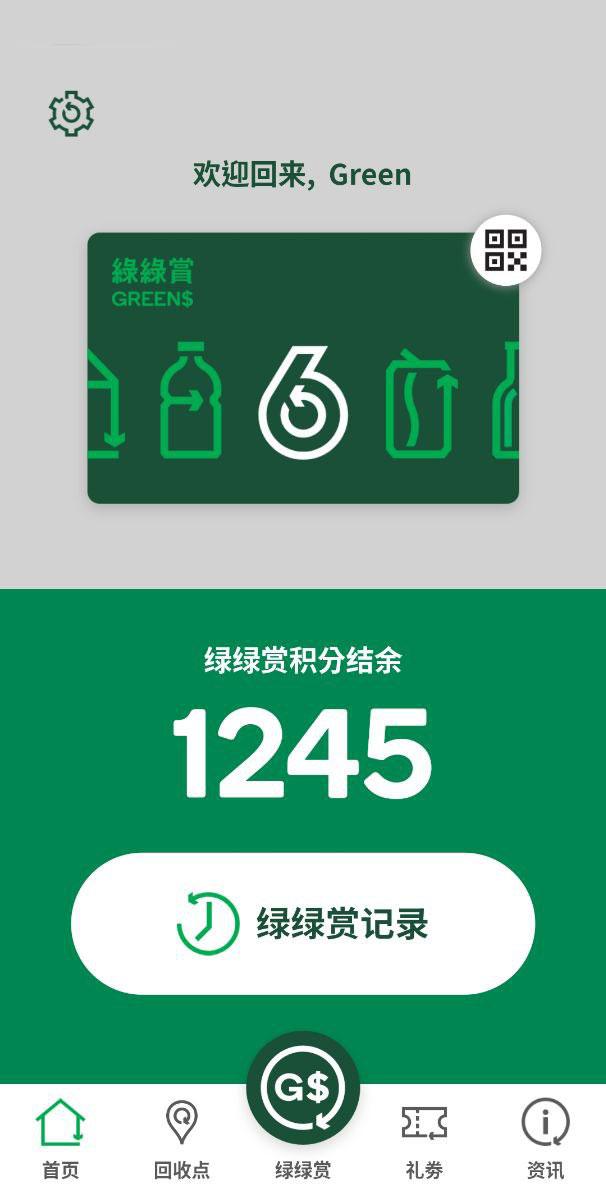Image resolution: width=606 pixels, height=1203 pixels.
Task: Open the 绿绿赏 GREEN$ card
Action: point(303,368)
